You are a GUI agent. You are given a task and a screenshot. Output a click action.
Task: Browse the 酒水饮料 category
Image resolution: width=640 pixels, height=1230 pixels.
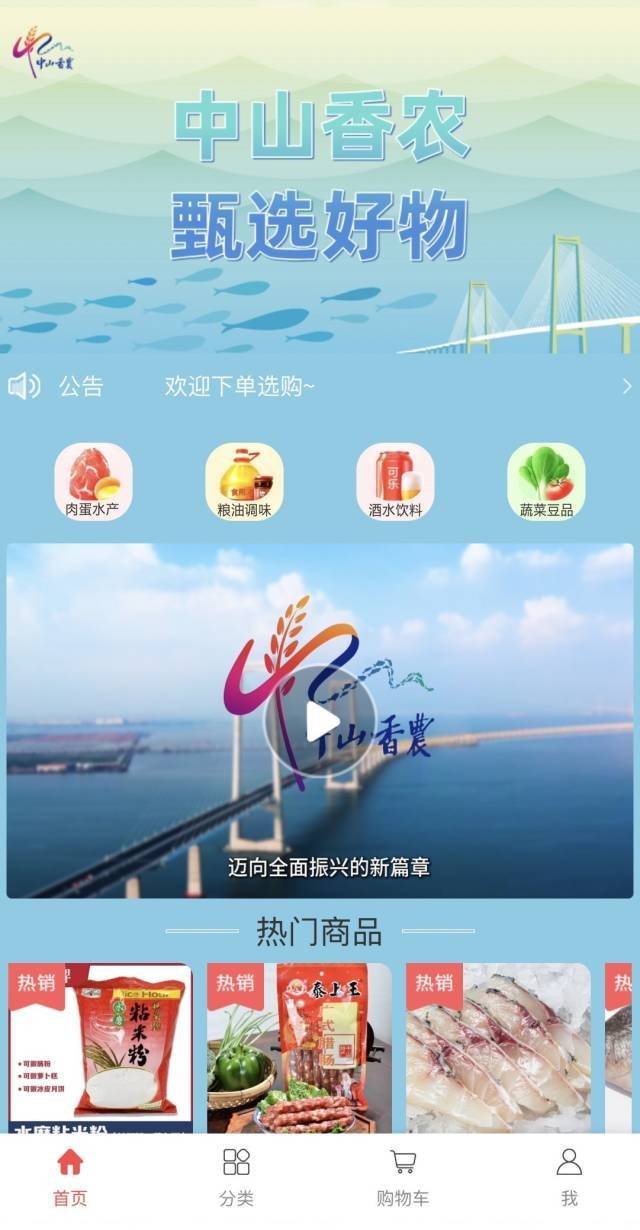[395, 482]
